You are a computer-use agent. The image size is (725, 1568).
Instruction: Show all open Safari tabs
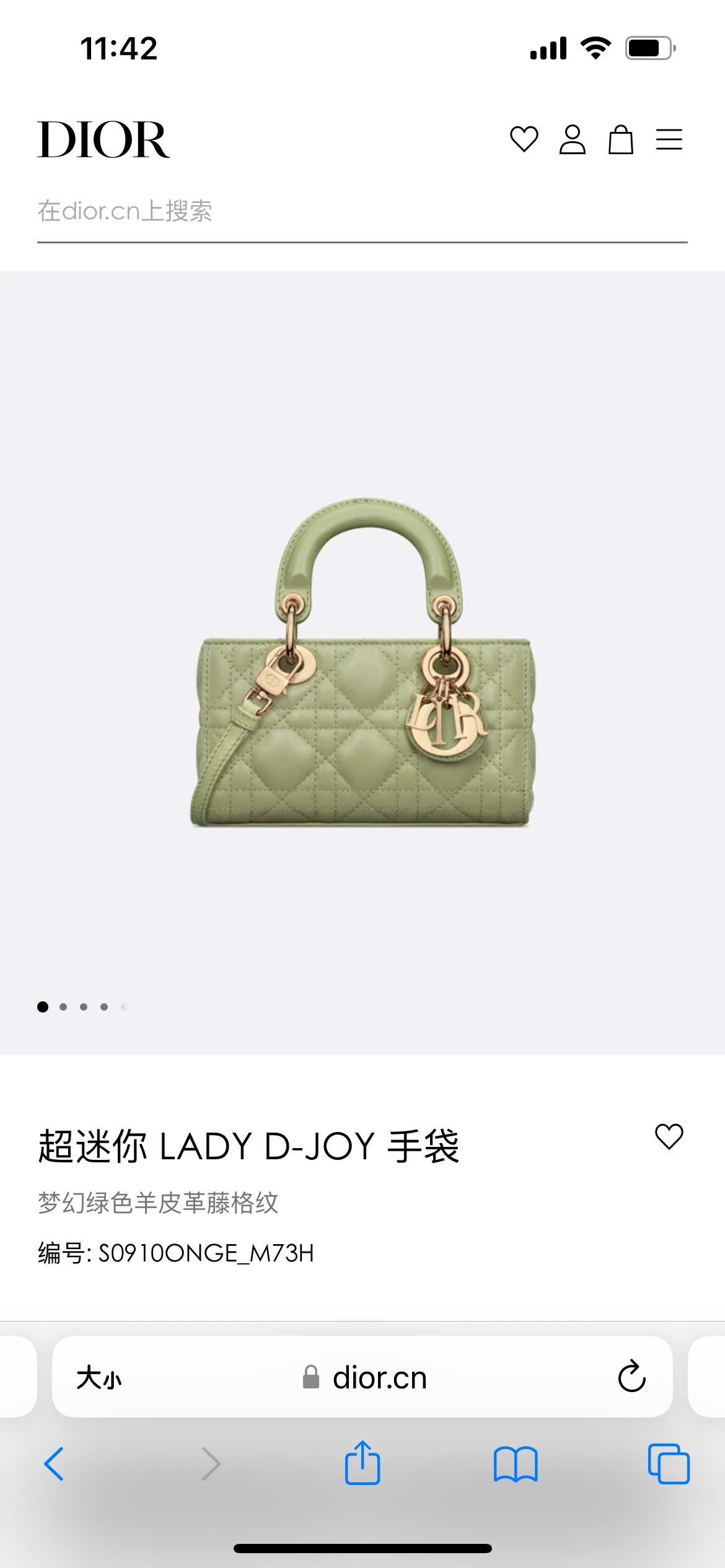(668, 1464)
